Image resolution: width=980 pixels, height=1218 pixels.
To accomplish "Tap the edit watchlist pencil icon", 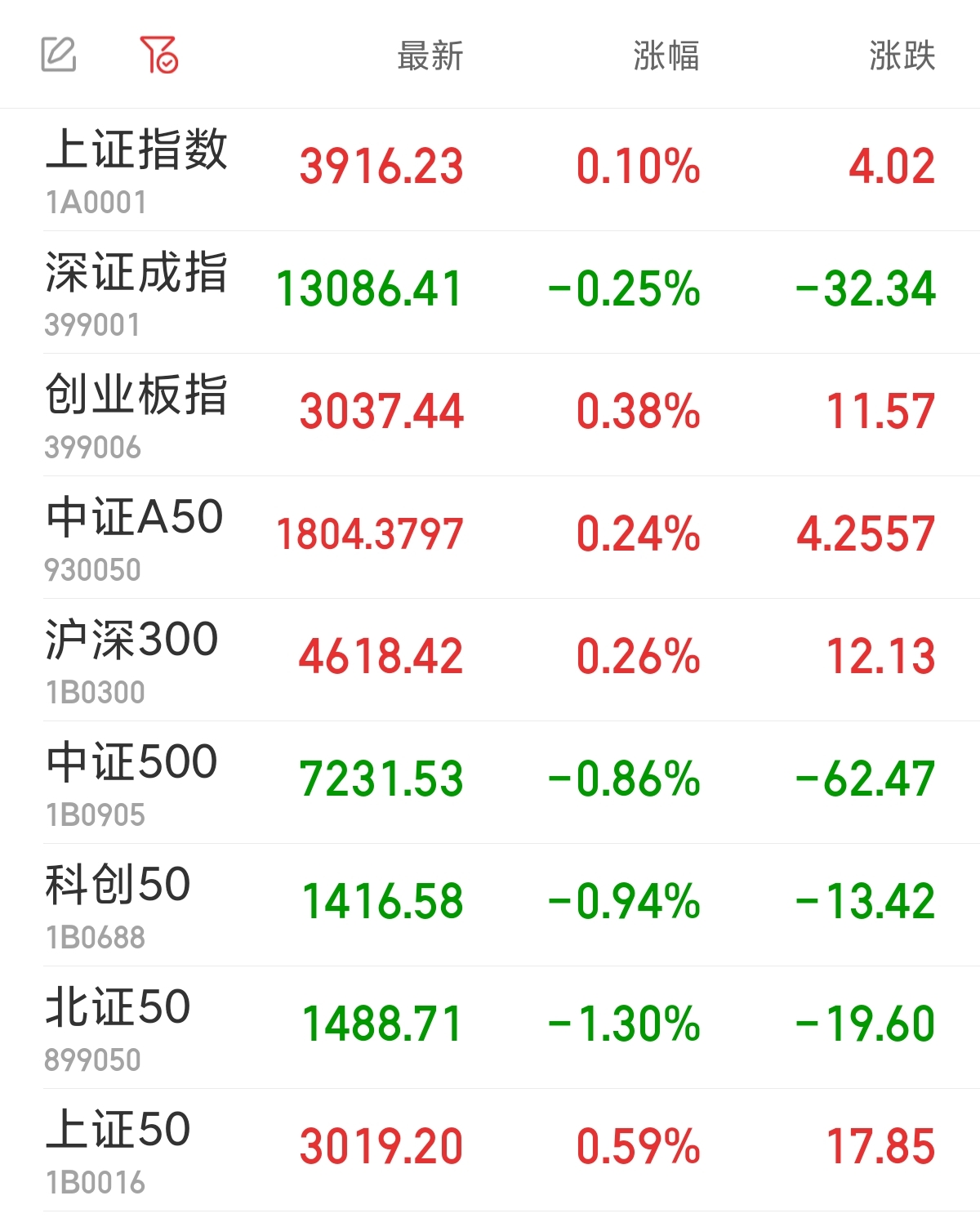I will coord(59,55).
